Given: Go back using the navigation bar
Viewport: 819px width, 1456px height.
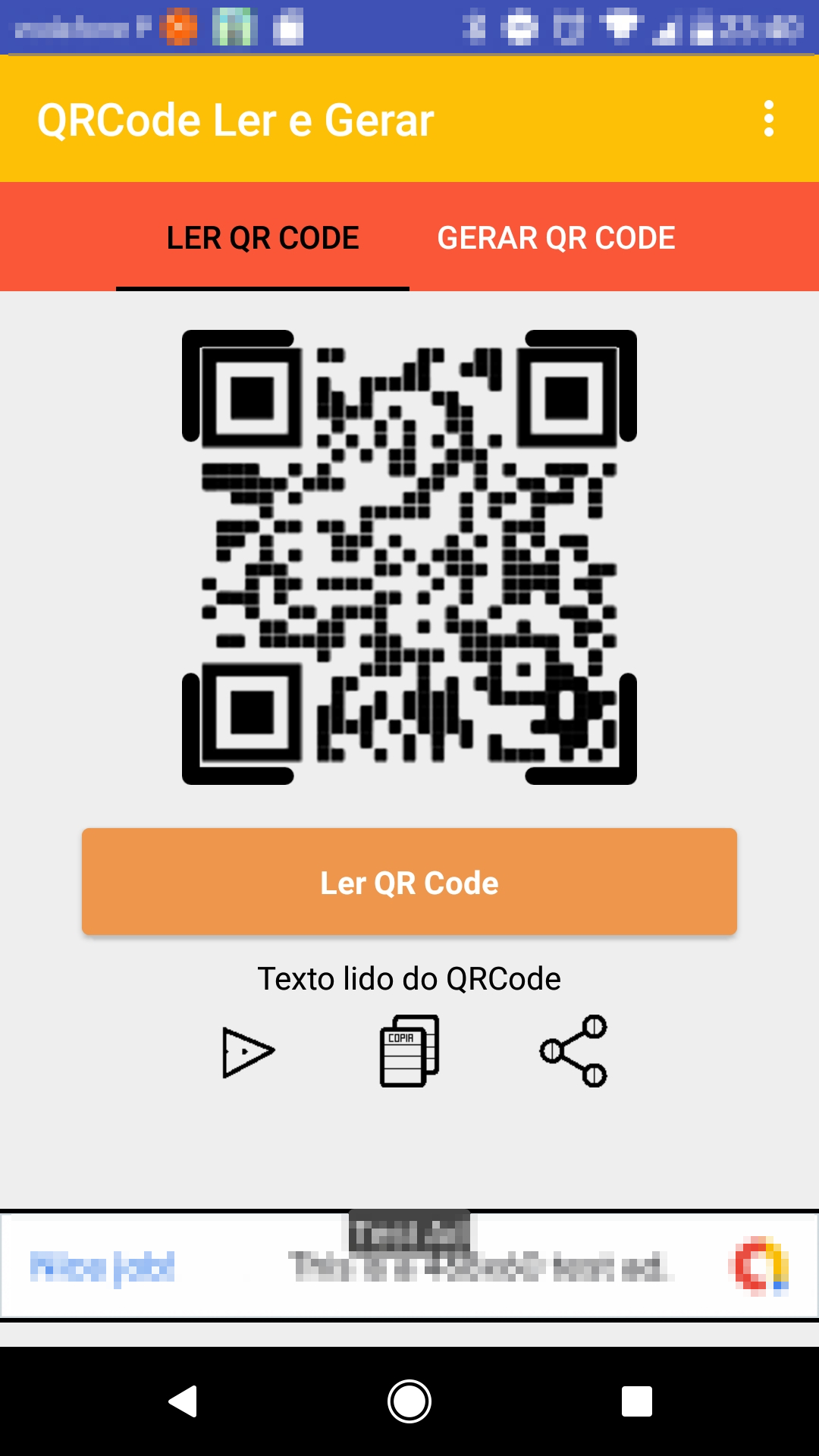Looking at the screenshot, I should point(183,1401).
